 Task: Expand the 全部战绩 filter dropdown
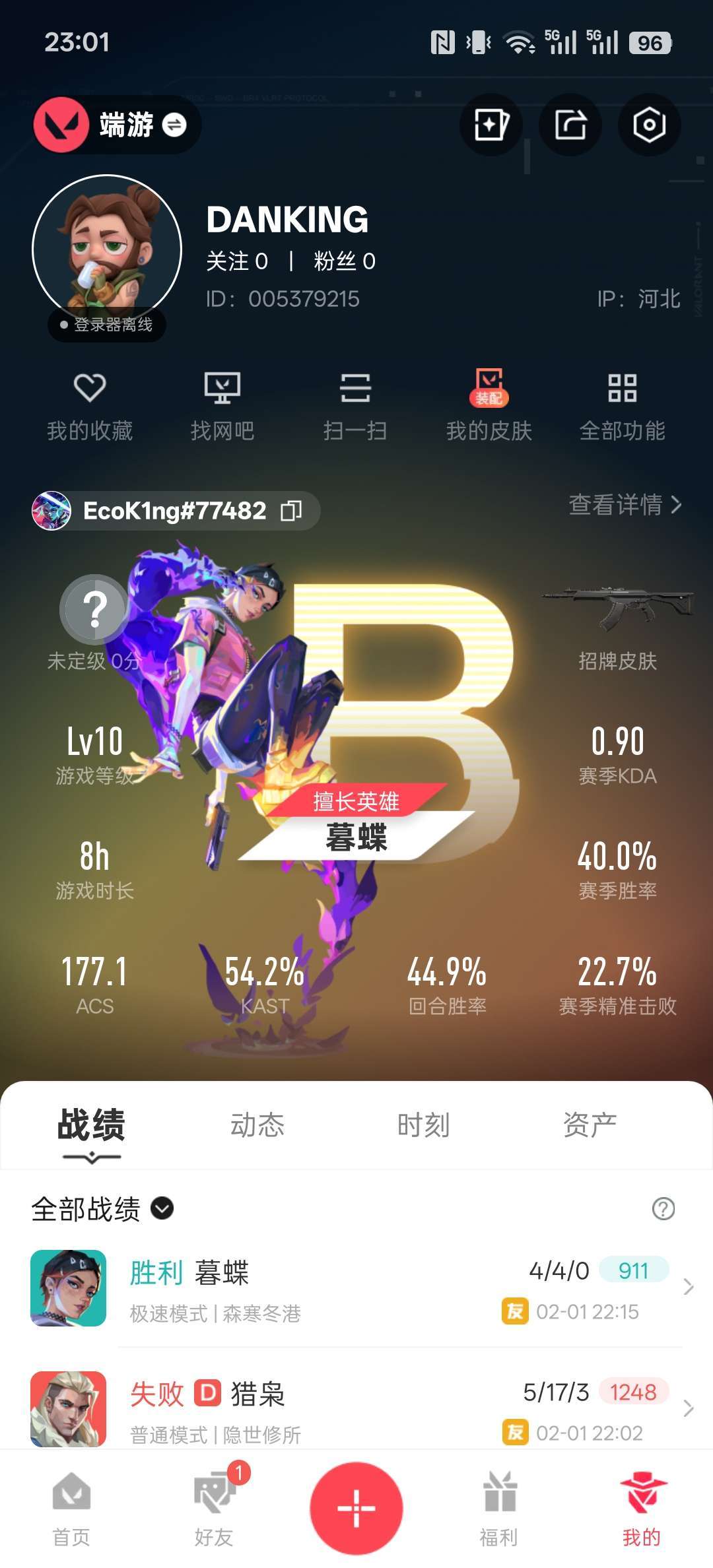coord(162,1208)
